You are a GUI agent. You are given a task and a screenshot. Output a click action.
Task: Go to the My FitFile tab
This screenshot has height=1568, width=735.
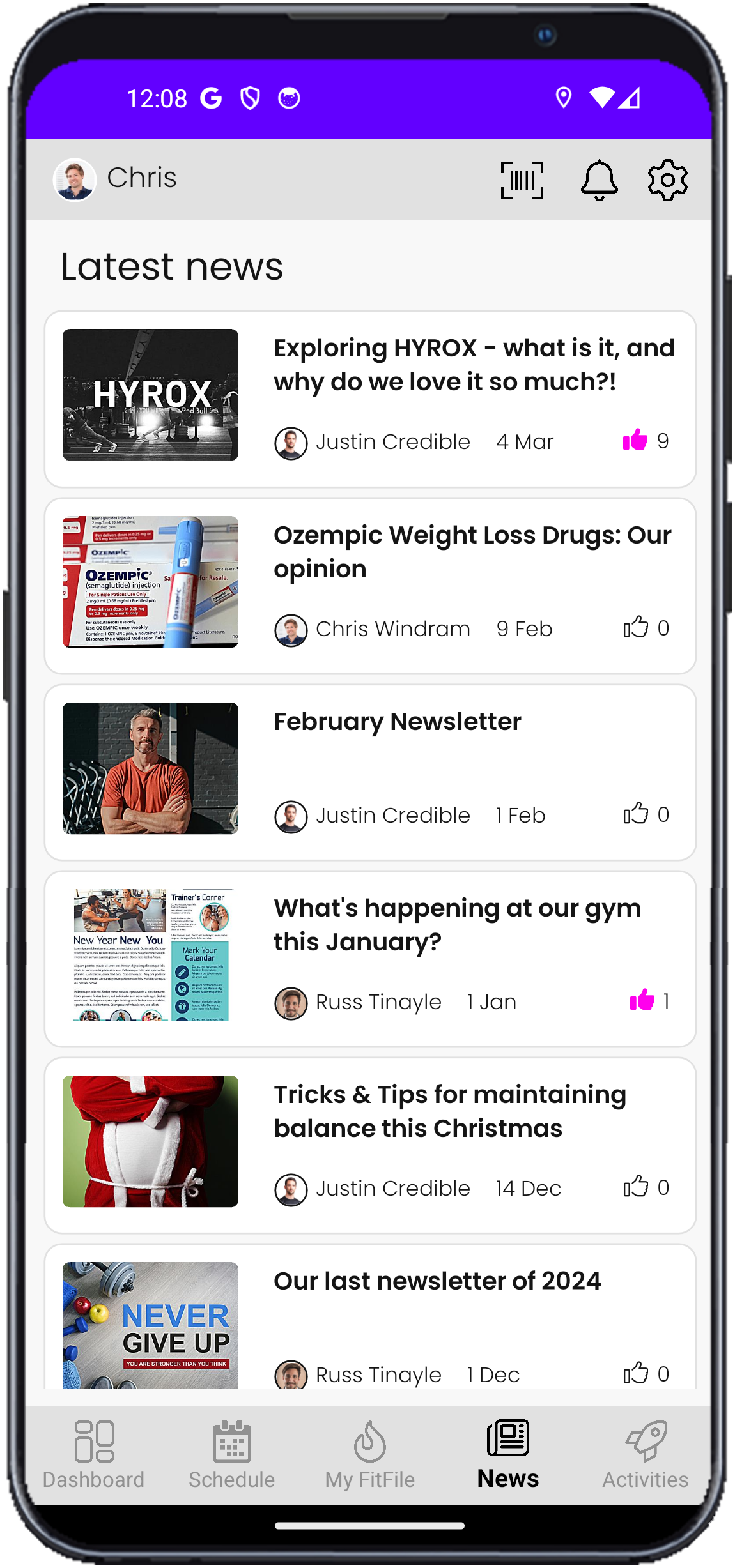click(370, 1455)
